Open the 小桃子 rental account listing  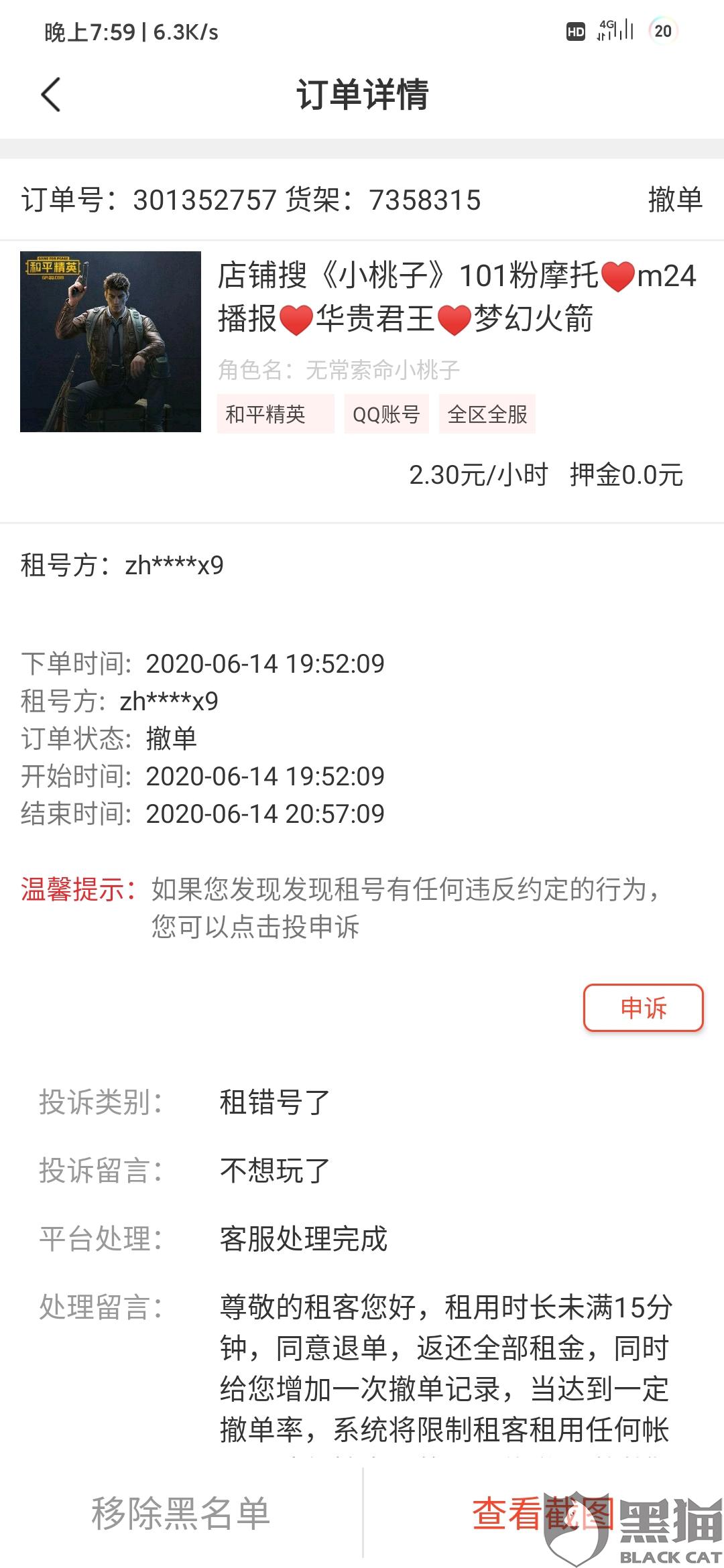click(362, 342)
